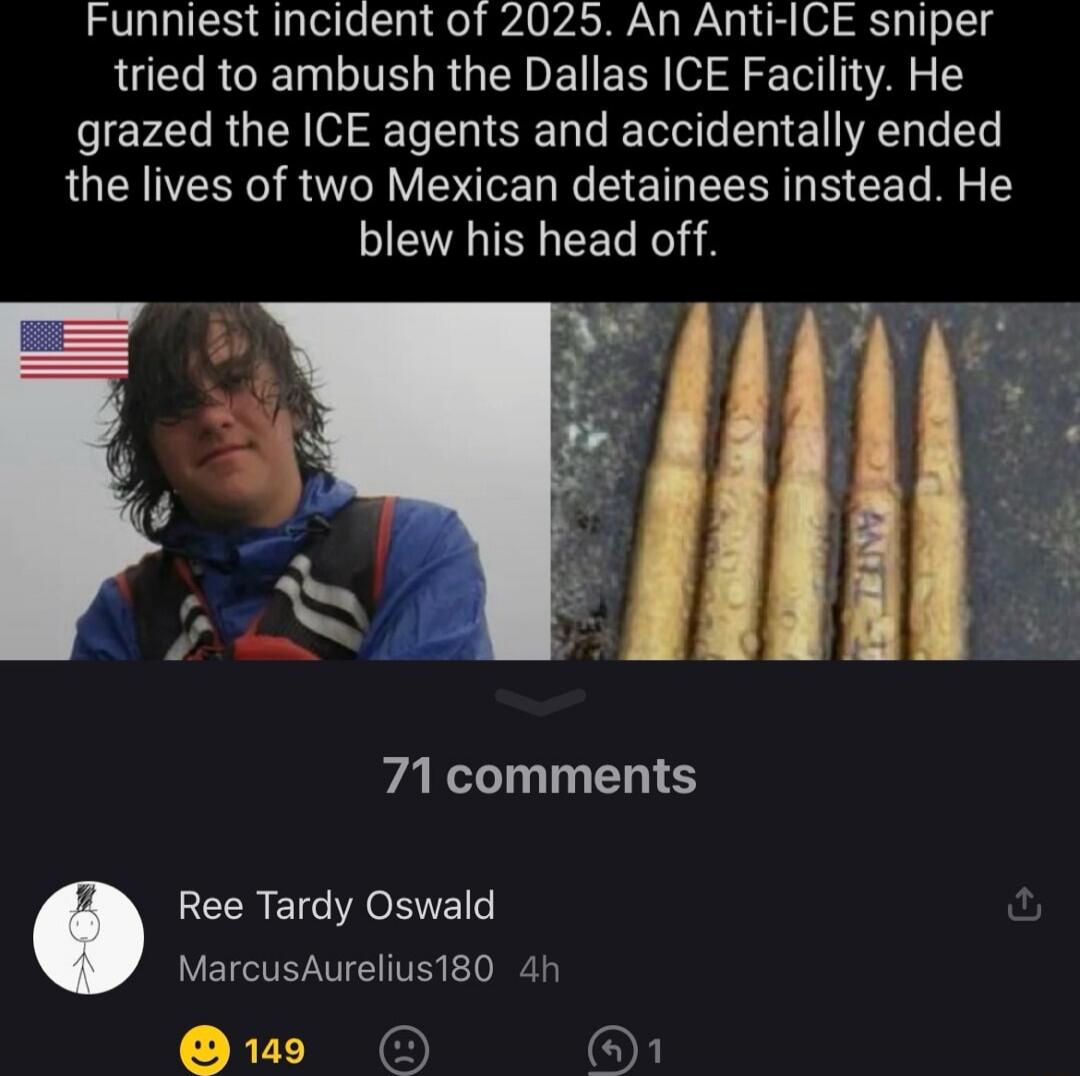Screen dimensions: 1080x1076
Task: Share the comment by MarcusAurelius180
Action: [x=1024, y=906]
